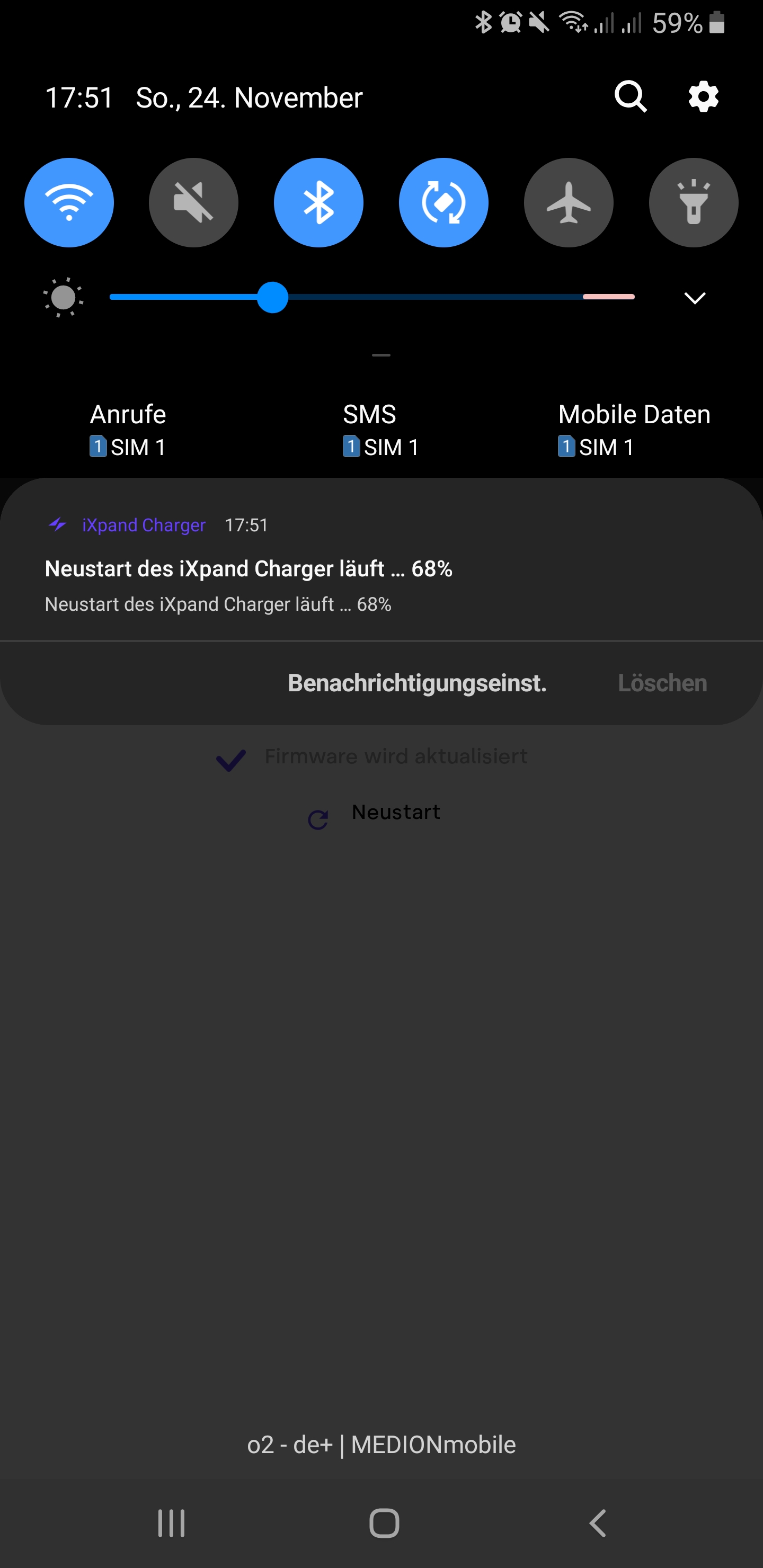Show recent apps
The width and height of the screenshot is (763, 1568).
pos(171,1523)
